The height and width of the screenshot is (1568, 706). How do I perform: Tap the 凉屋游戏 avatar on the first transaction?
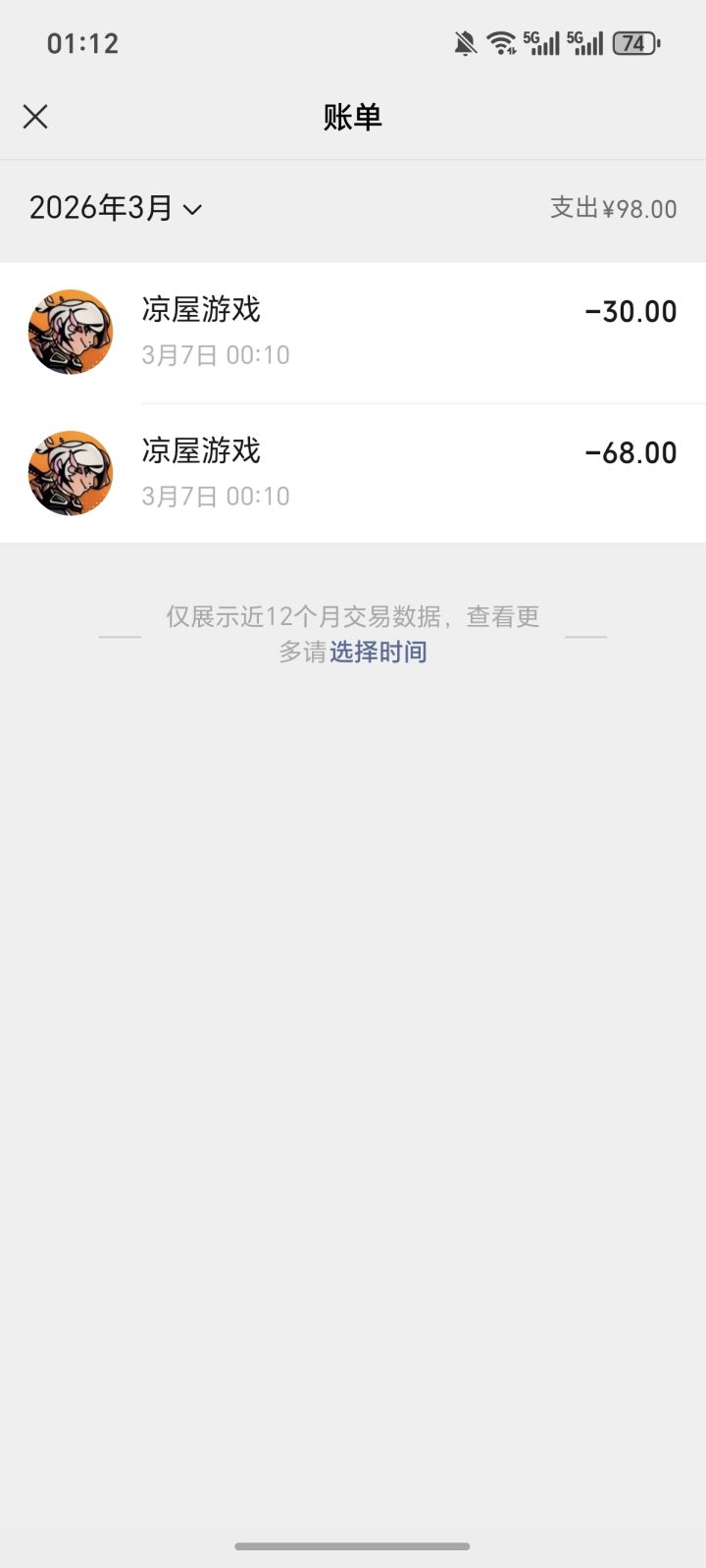[70, 331]
